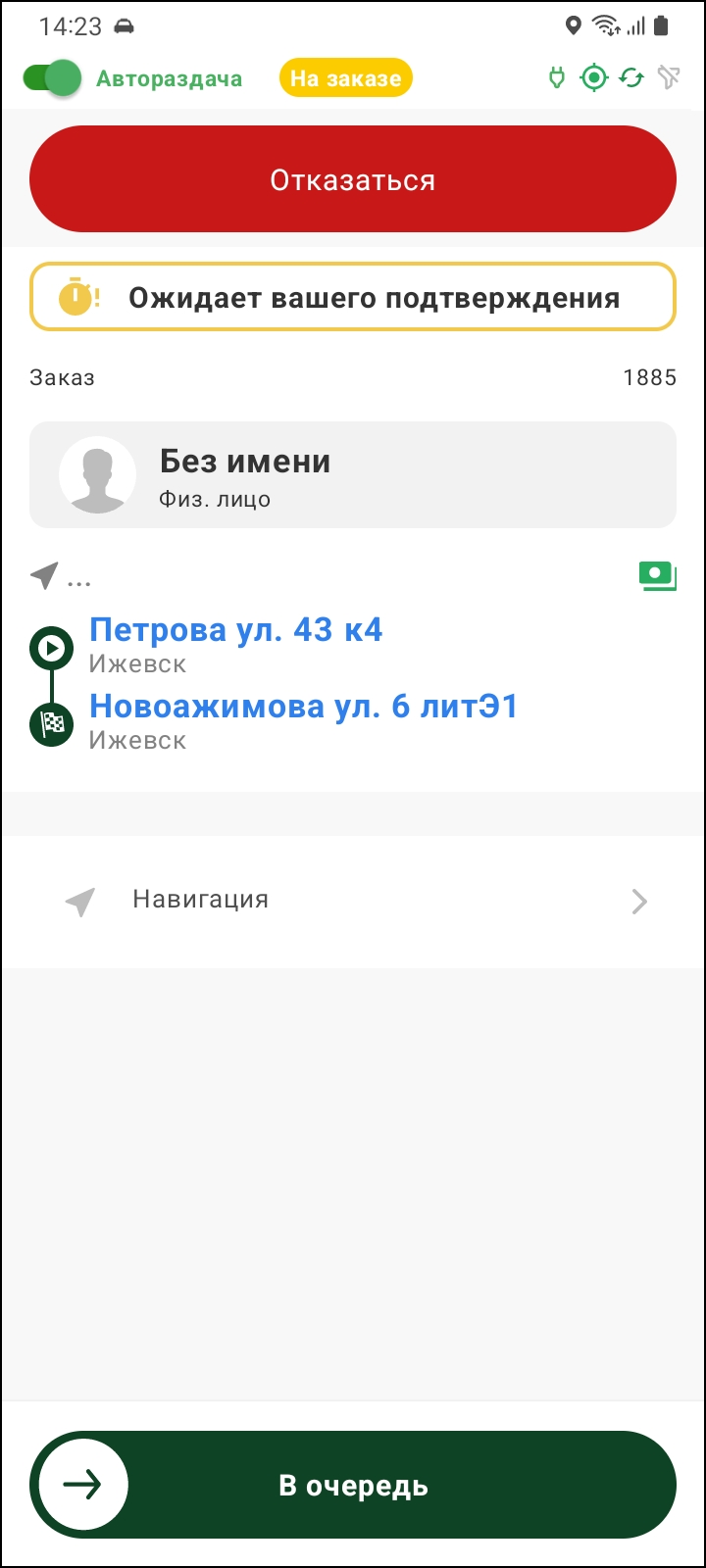Tap the В очередь button
This screenshot has width=706, height=1568.
(x=353, y=1485)
